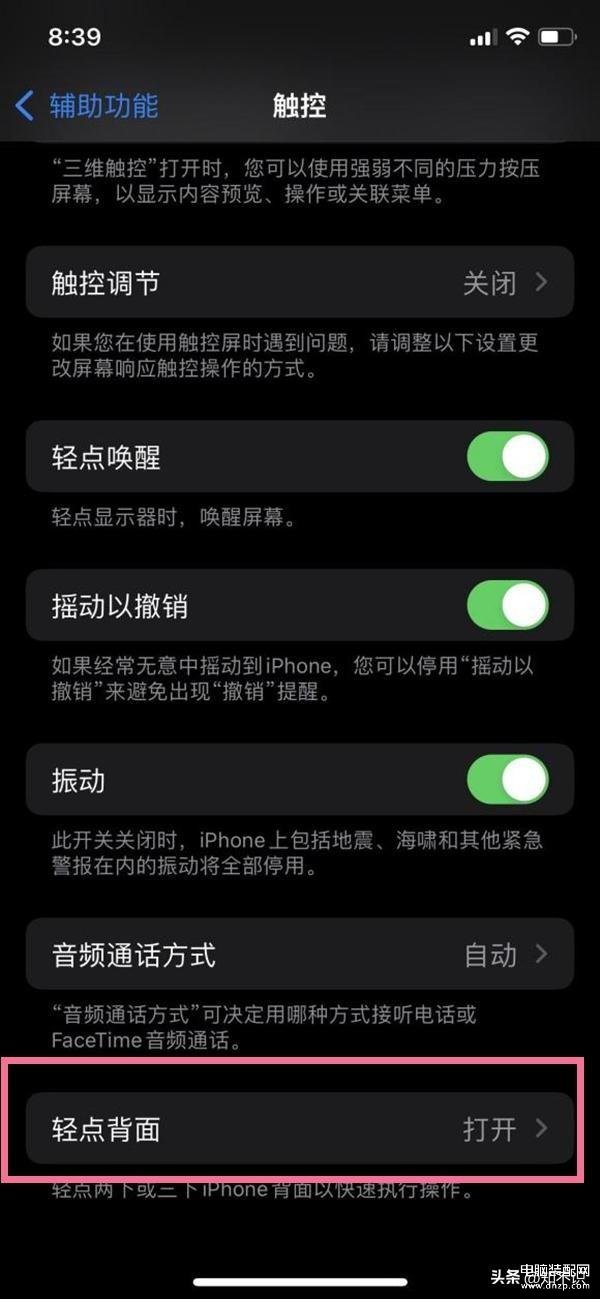Open the 轻点背面 settings row
600x1299 pixels.
click(300, 1129)
